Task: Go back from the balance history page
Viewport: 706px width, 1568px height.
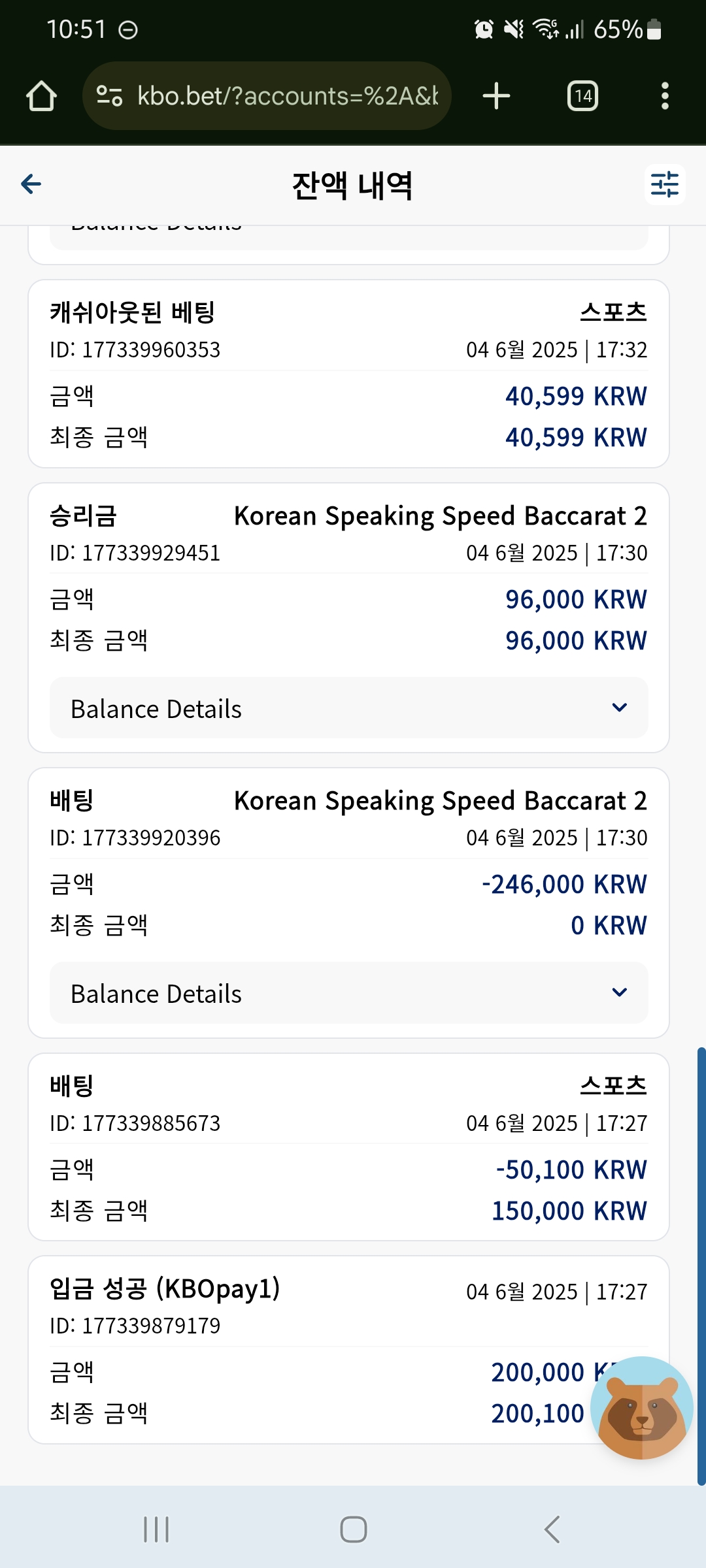Action: coord(31,184)
